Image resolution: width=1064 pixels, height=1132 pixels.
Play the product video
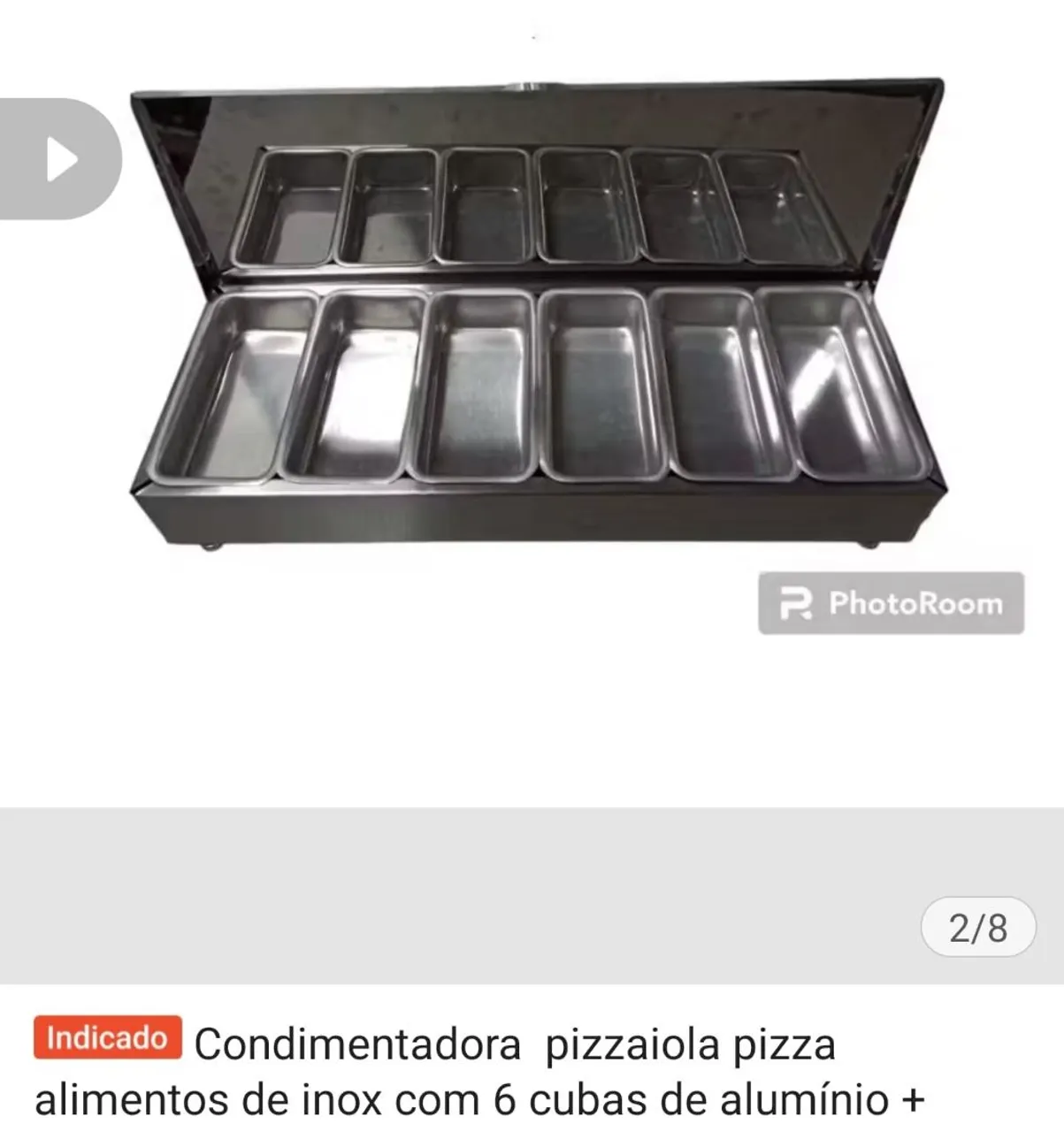pyautogui.click(x=58, y=159)
